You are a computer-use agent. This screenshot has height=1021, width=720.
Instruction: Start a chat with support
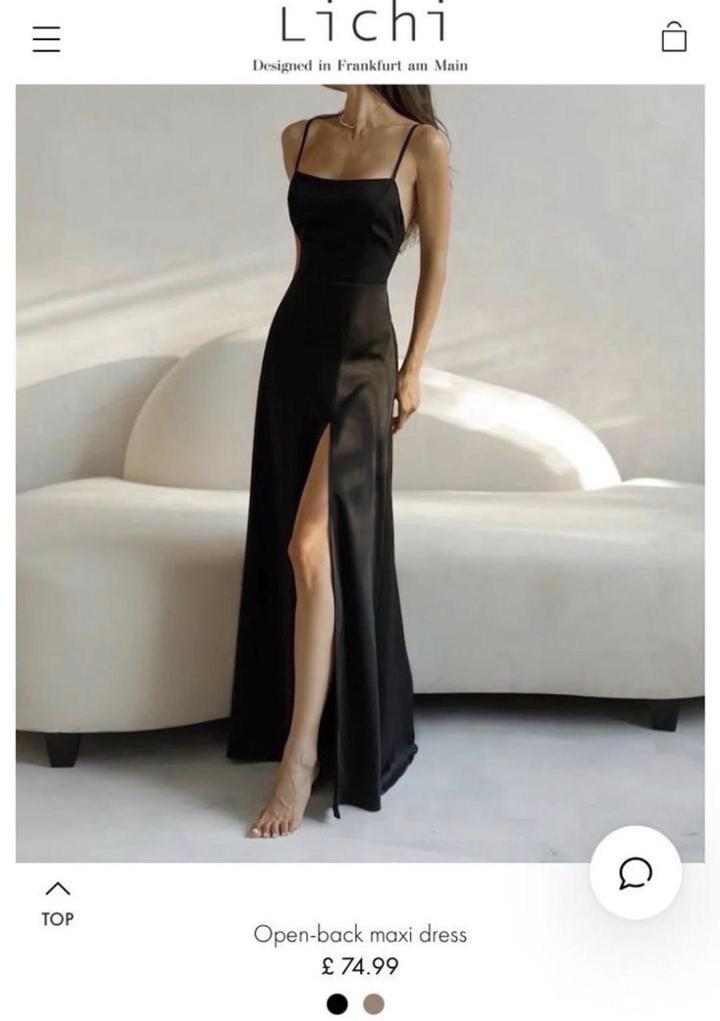point(635,873)
